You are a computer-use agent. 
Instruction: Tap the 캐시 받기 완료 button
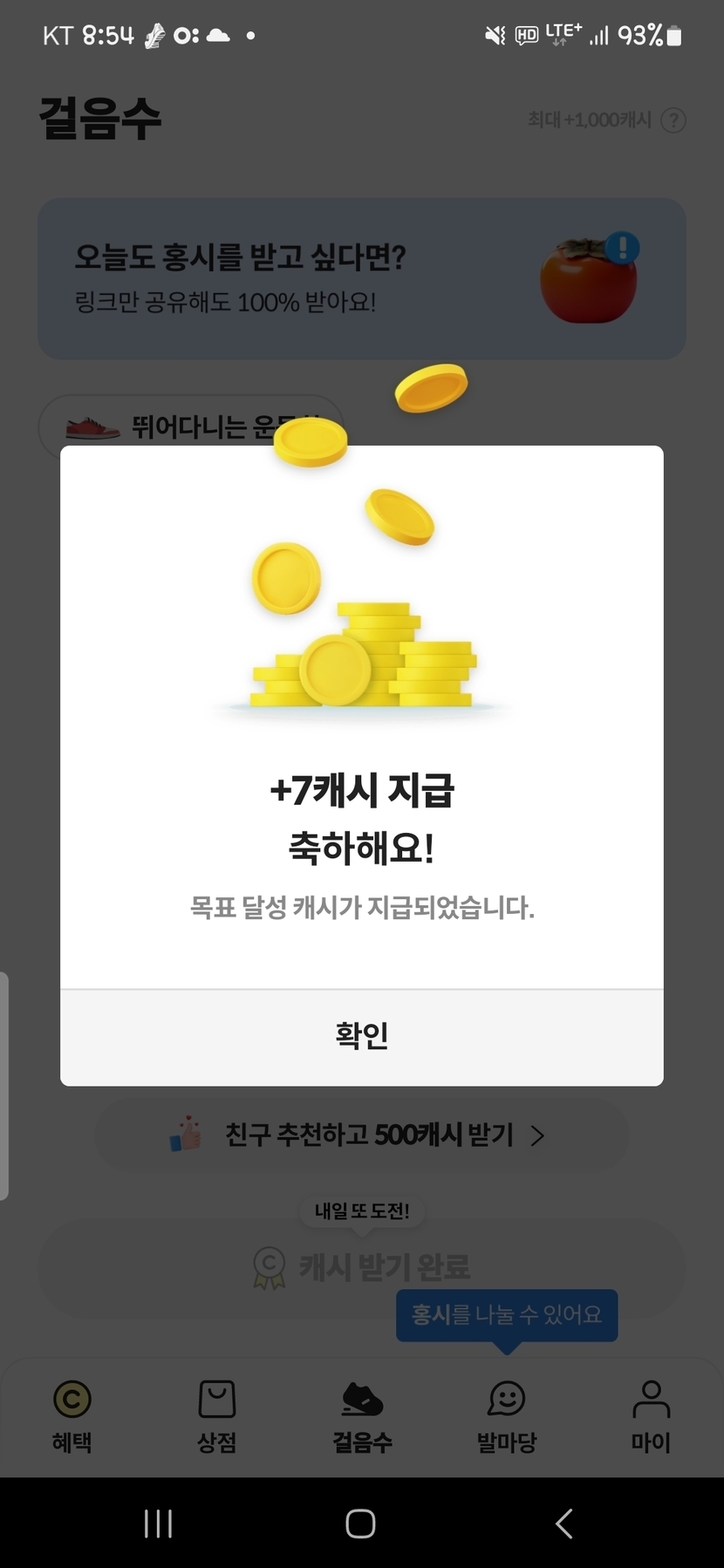361,1266
